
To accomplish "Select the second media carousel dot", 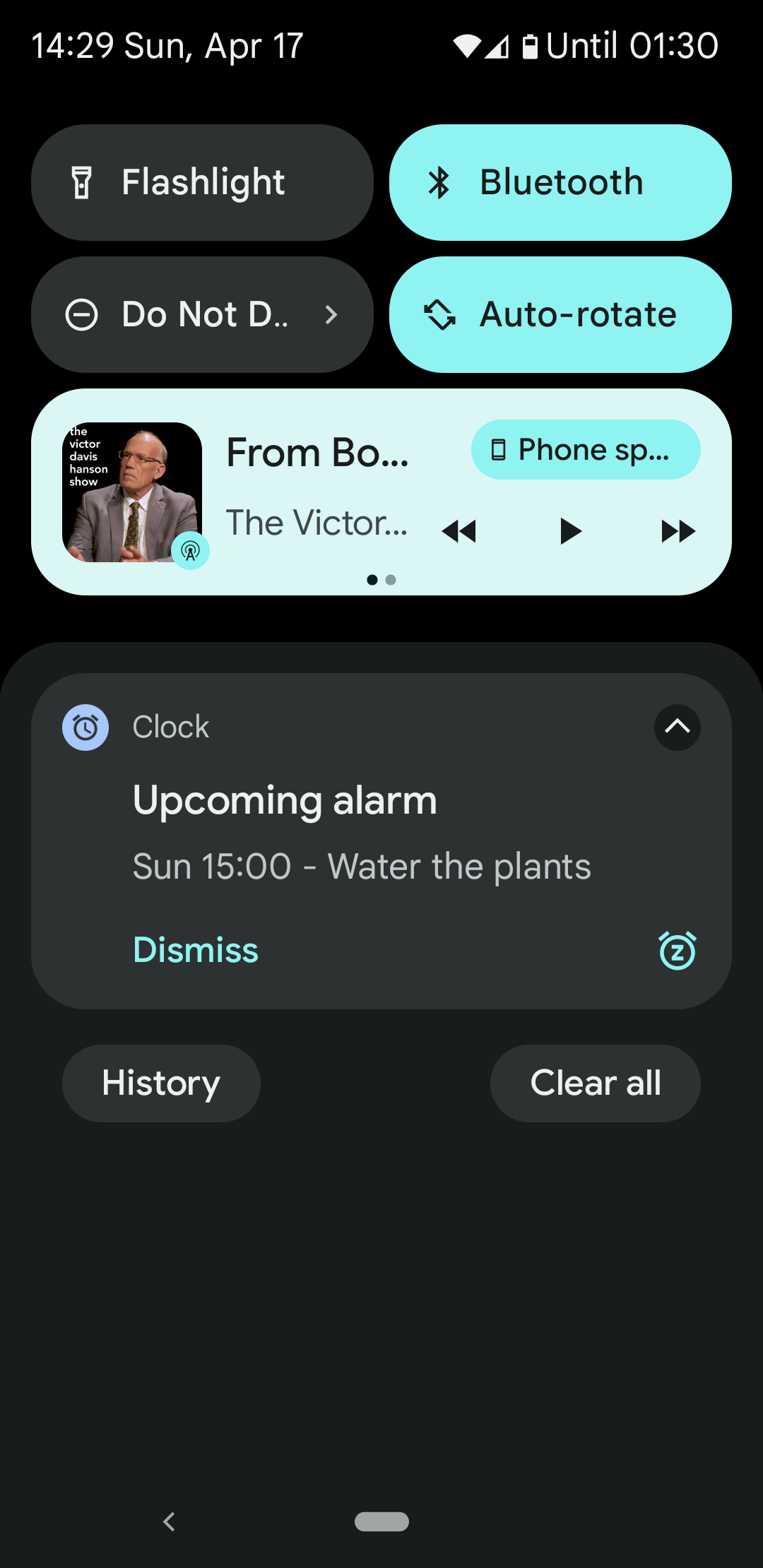I will tap(391, 579).
